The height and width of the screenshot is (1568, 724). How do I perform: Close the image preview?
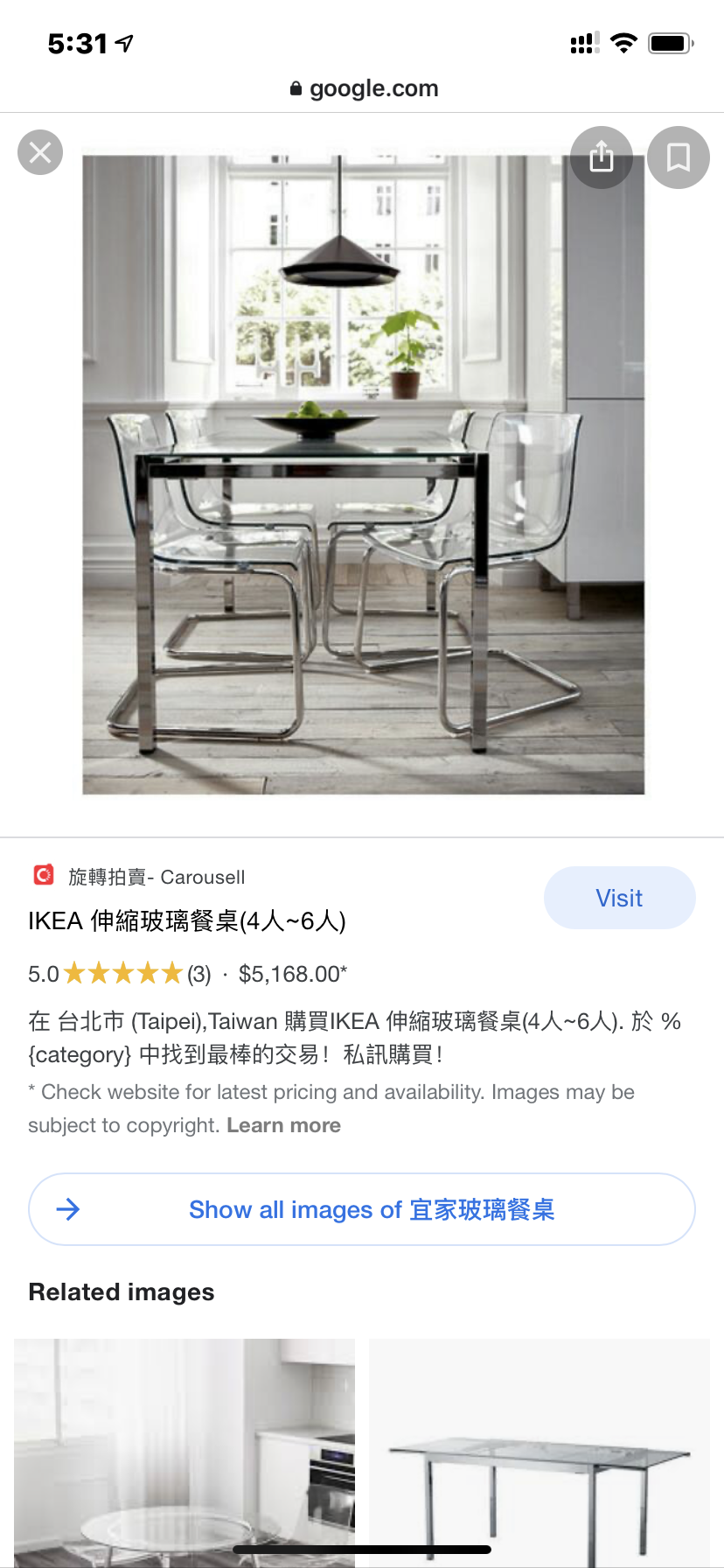(x=40, y=153)
